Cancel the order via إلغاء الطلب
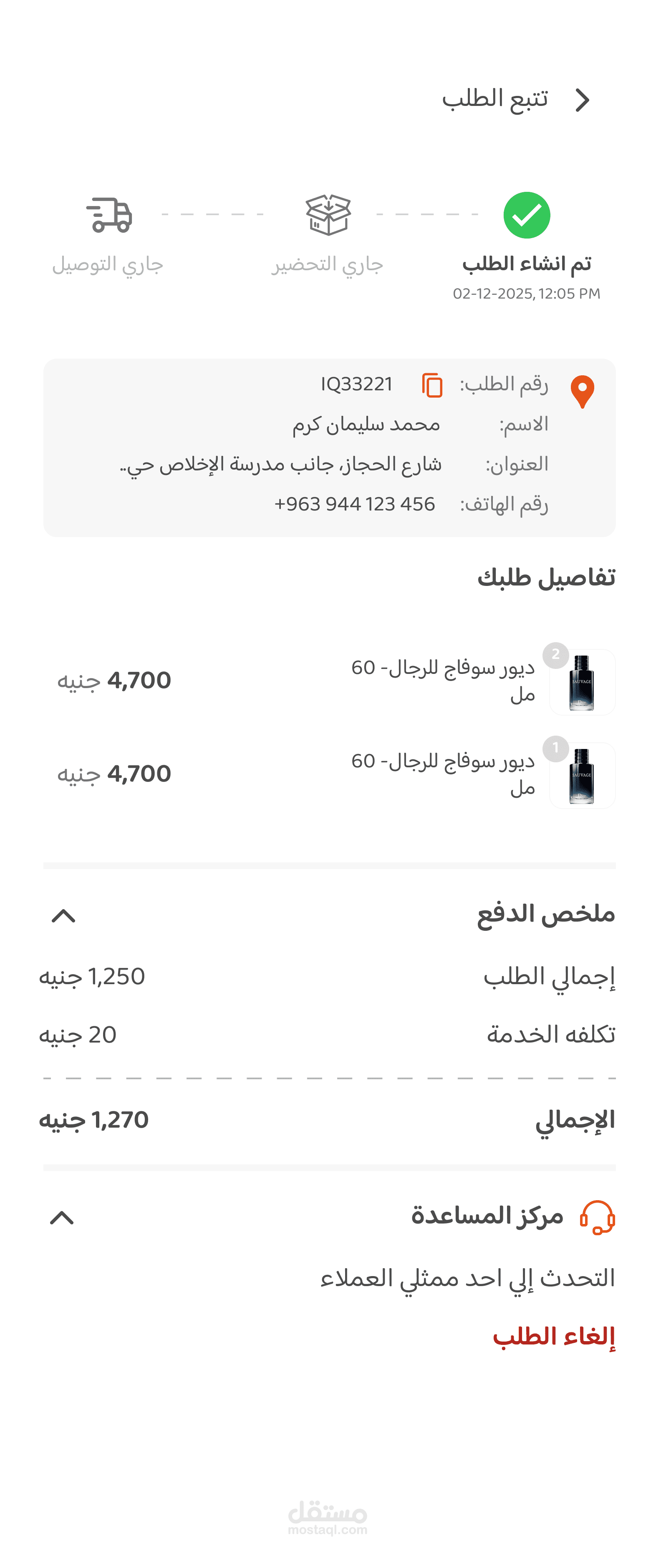The height and width of the screenshot is (1568, 656). (x=553, y=1337)
